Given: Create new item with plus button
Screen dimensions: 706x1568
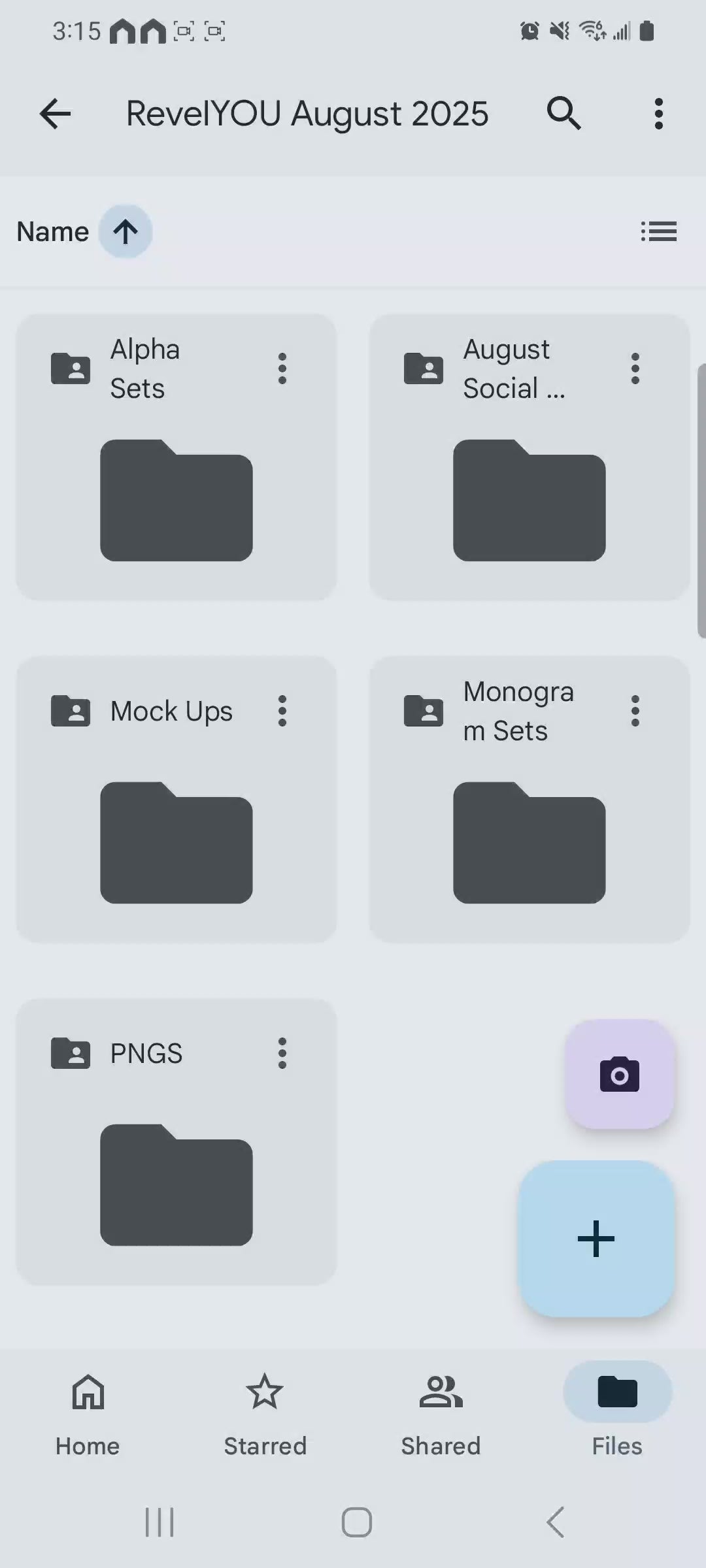Looking at the screenshot, I should click(x=596, y=1238).
